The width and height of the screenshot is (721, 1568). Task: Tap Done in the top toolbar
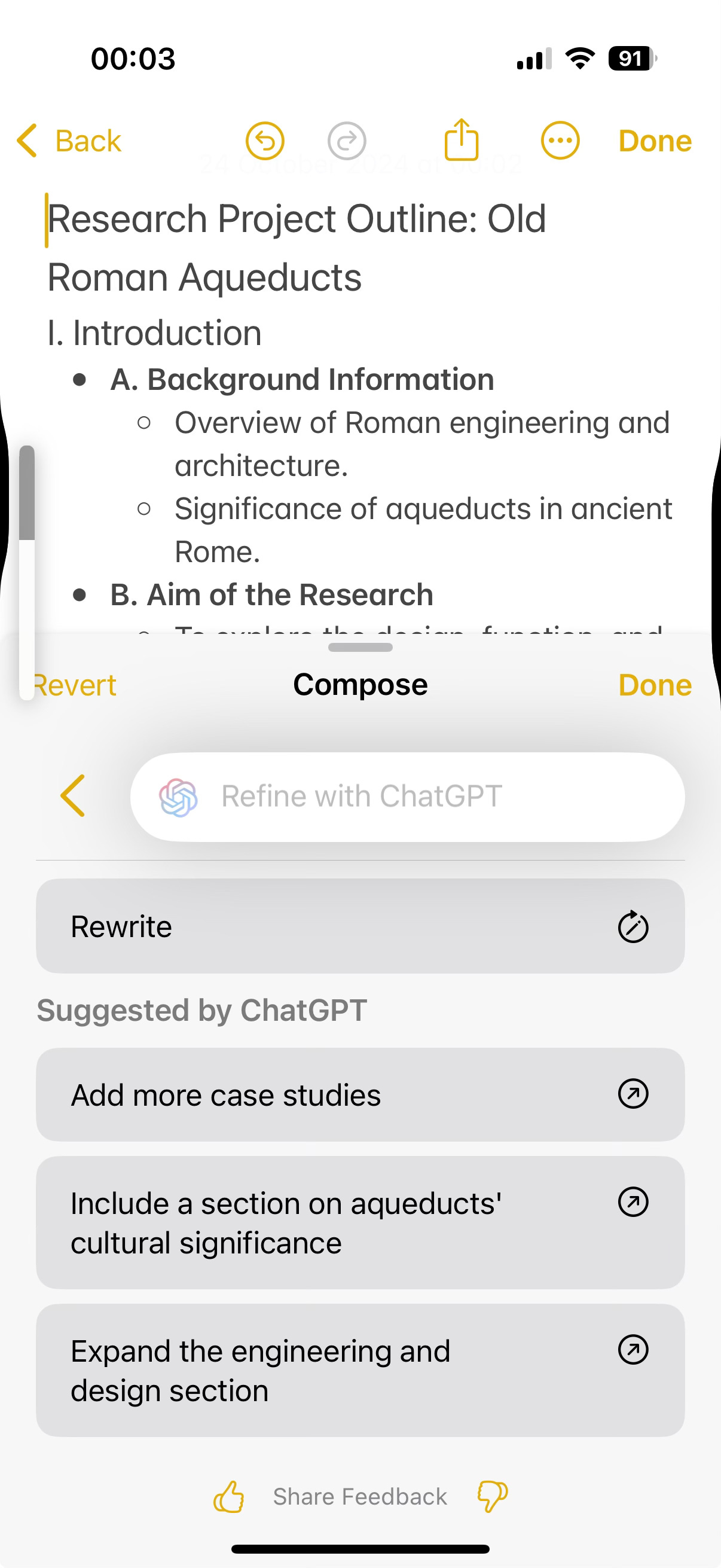point(655,141)
